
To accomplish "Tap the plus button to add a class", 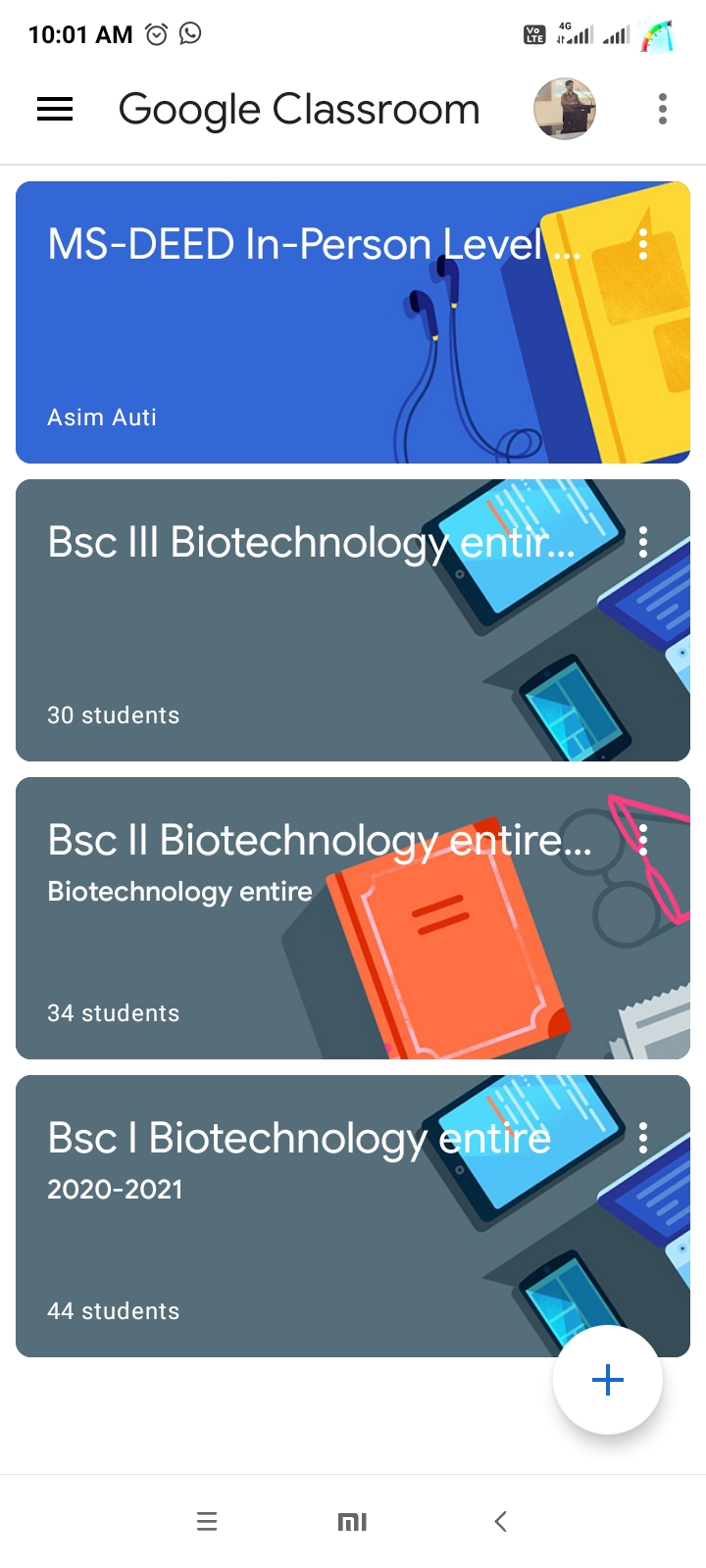I will 608,1380.
